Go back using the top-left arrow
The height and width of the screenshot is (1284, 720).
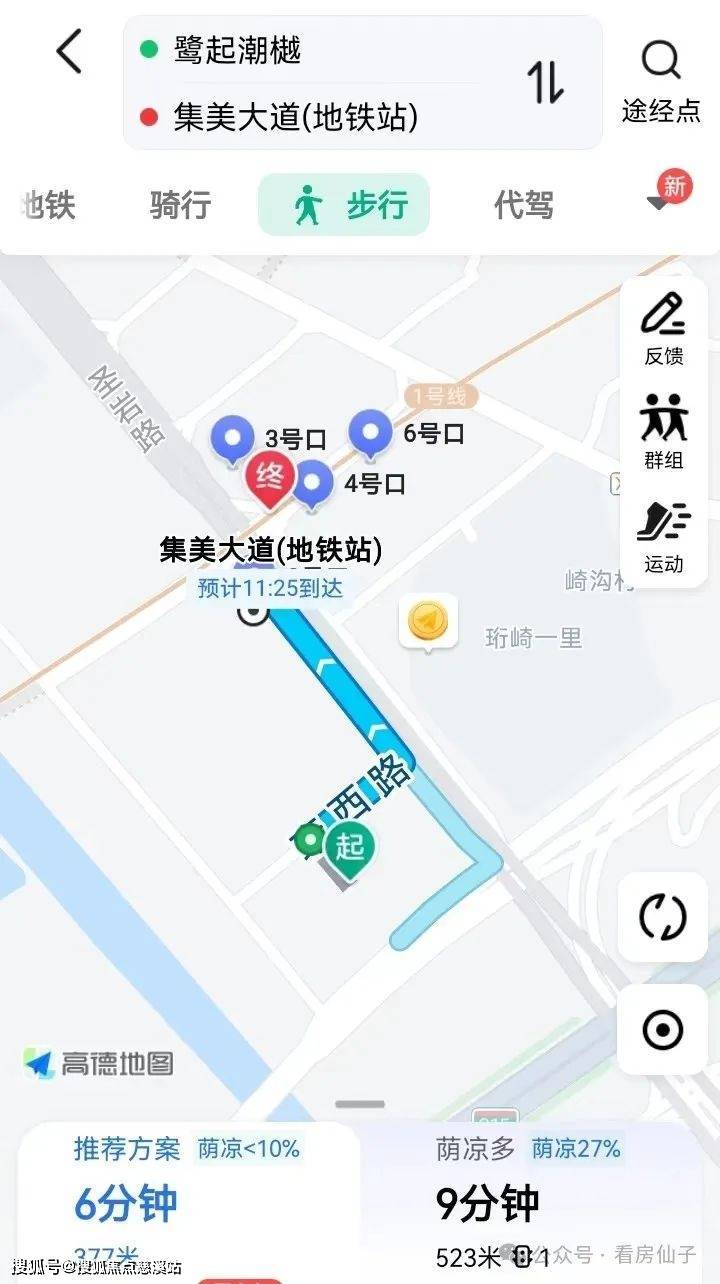click(x=68, y=52)
